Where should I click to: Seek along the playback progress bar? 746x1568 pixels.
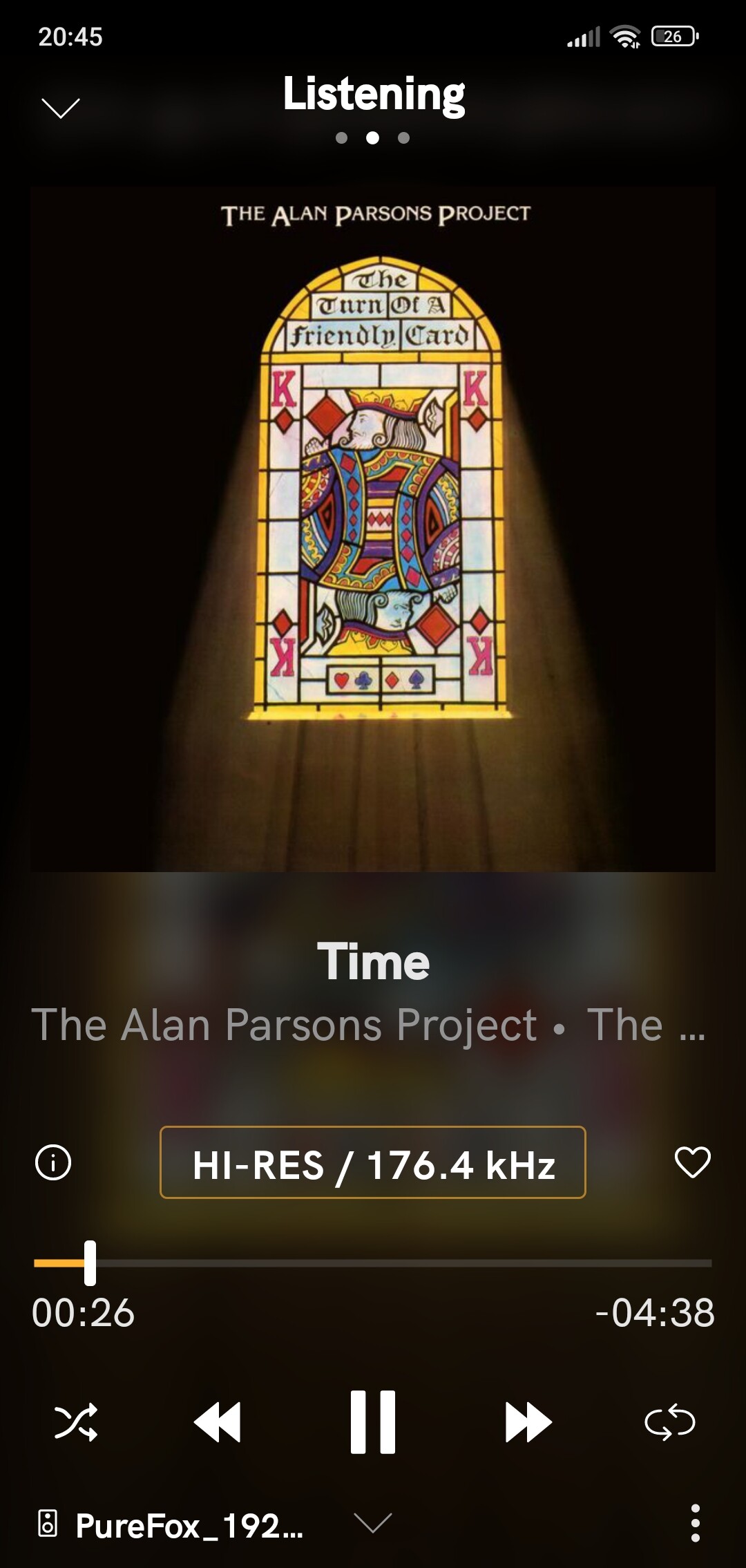tap(373, 1263)
